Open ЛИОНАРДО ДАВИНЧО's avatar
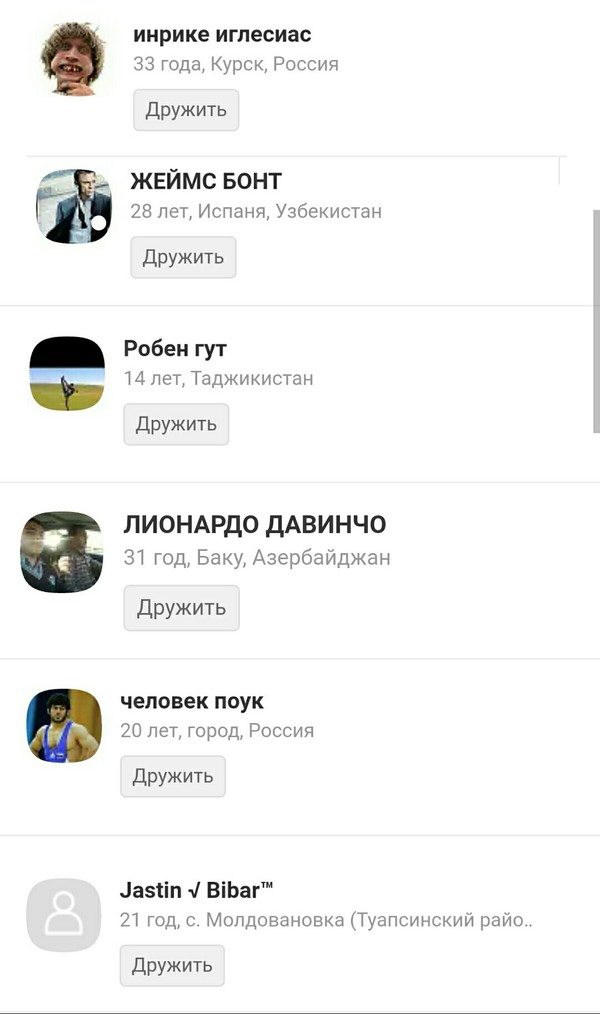Screen dimensions: 600x1014 62,552
